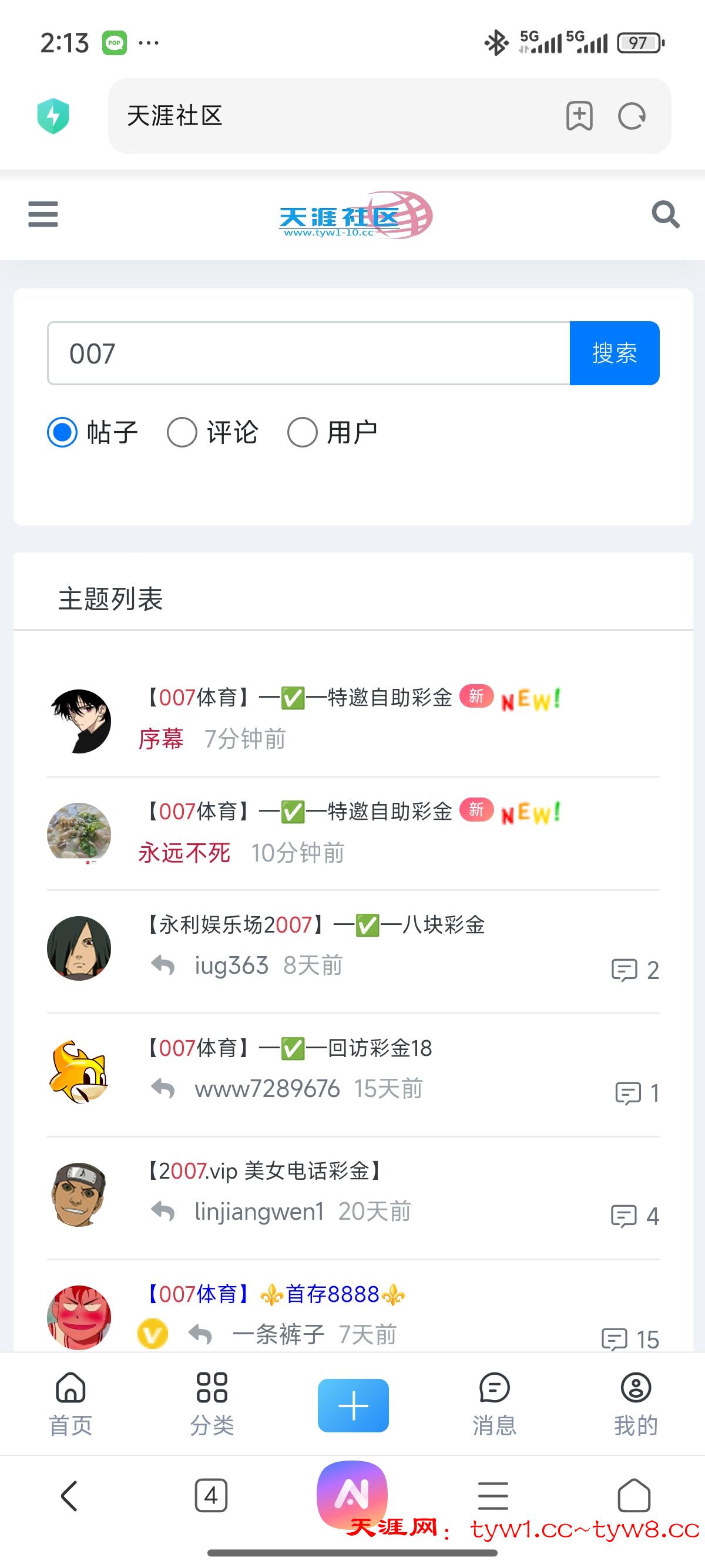Open the 007体育 首存8888 post
The width and height of the screenshot is (705, 1568).
pyautogui.click(x=274, y=1294)
